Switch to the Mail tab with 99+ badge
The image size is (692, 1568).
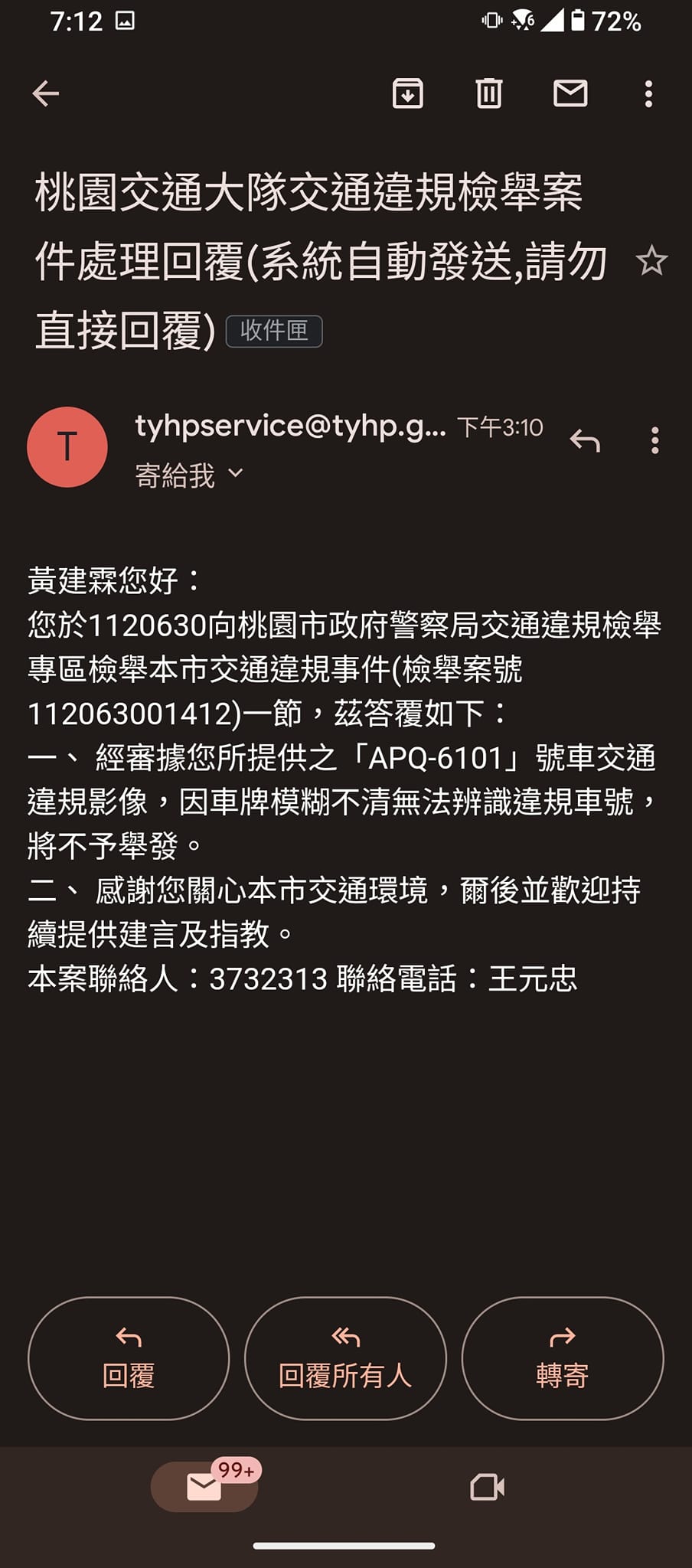point(204,1487)
